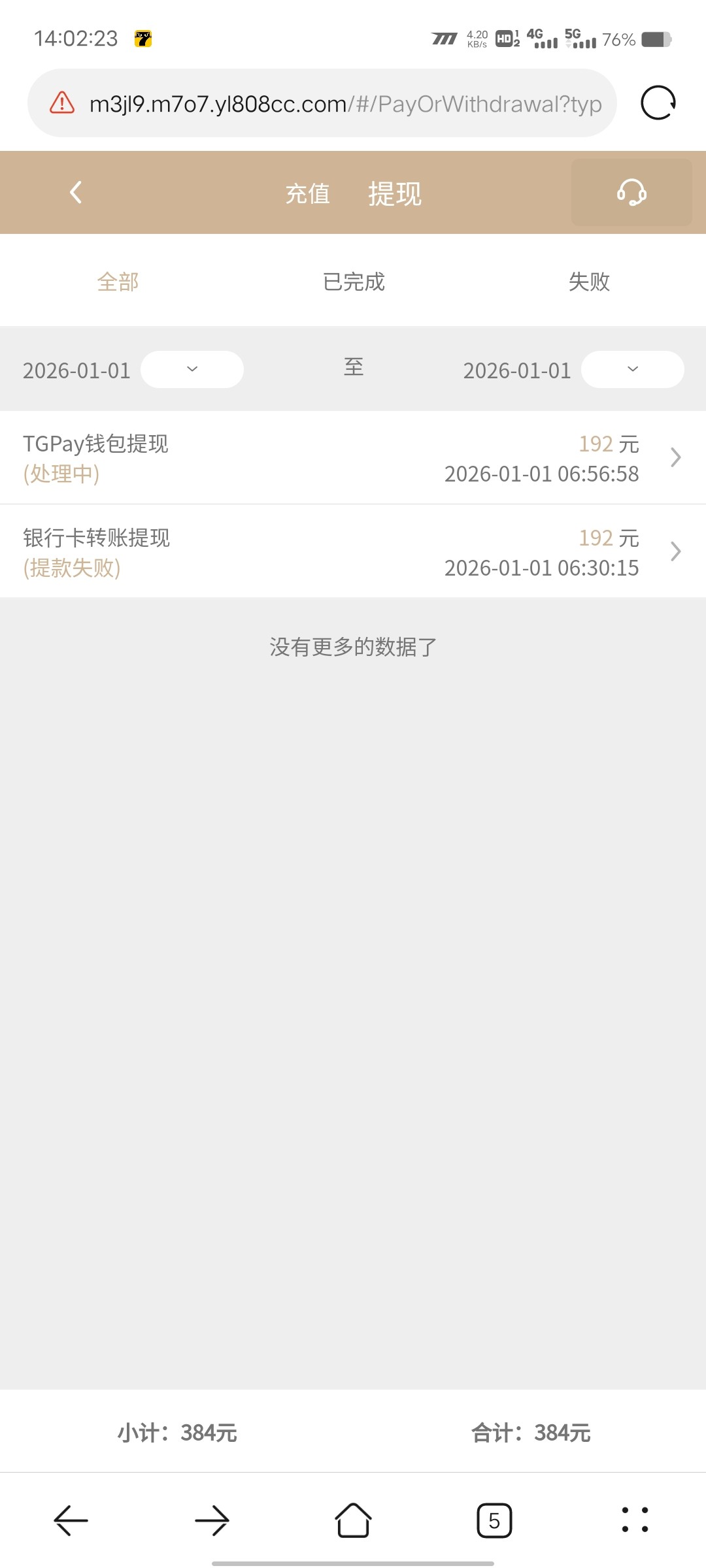
Task: Show 全部 records
Action: (118, 282)
